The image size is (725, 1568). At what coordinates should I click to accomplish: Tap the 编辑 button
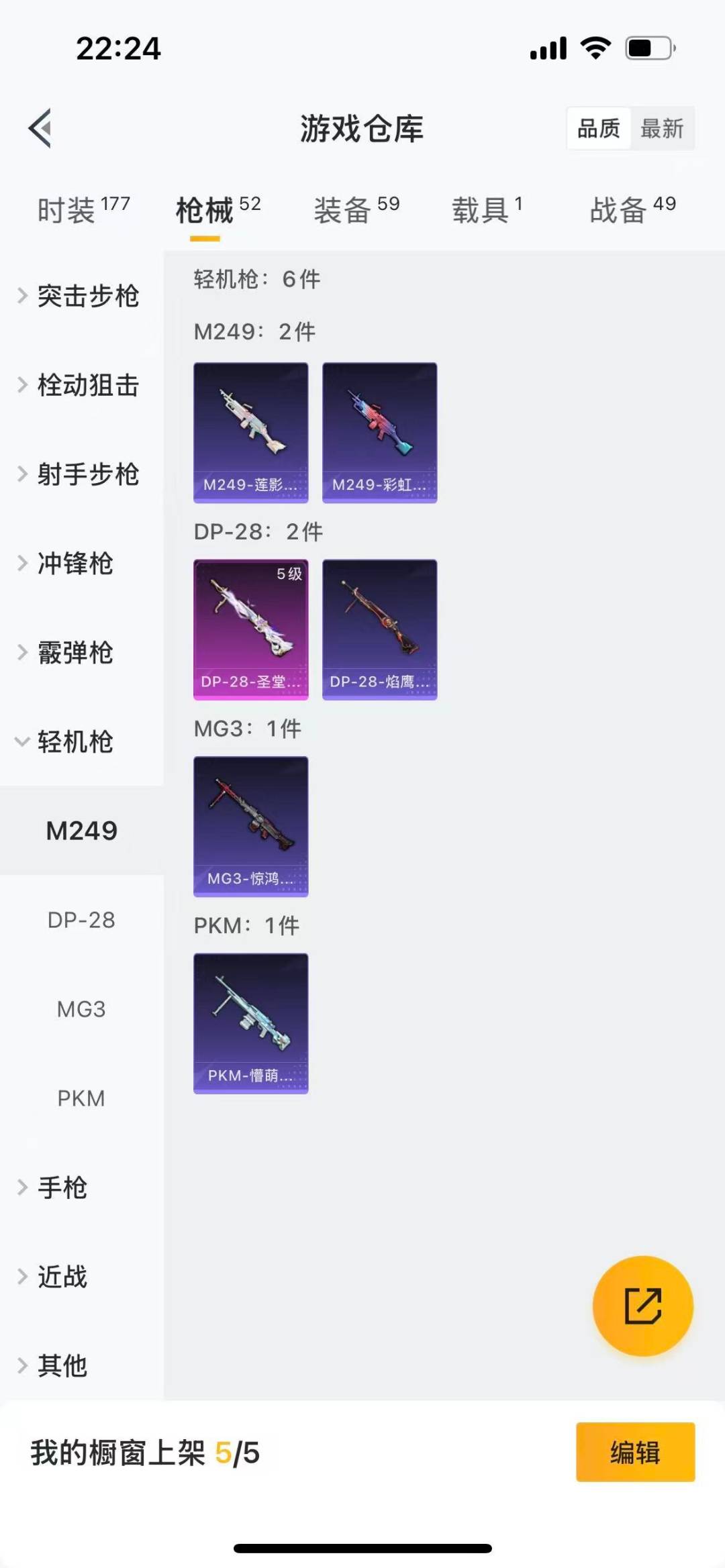[x=635, y=1452]
